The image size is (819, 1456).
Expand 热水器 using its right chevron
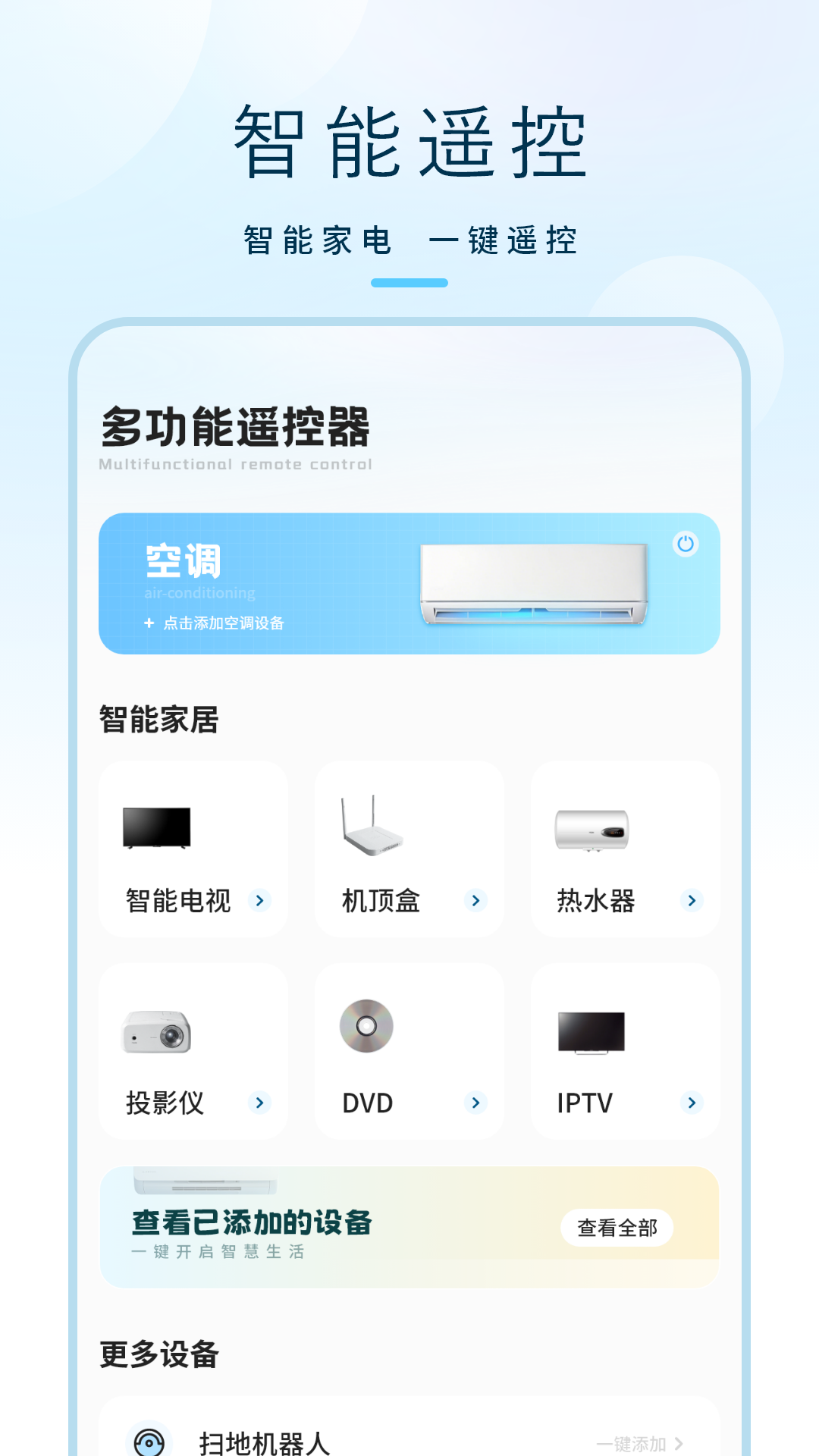tap(691, 901)
